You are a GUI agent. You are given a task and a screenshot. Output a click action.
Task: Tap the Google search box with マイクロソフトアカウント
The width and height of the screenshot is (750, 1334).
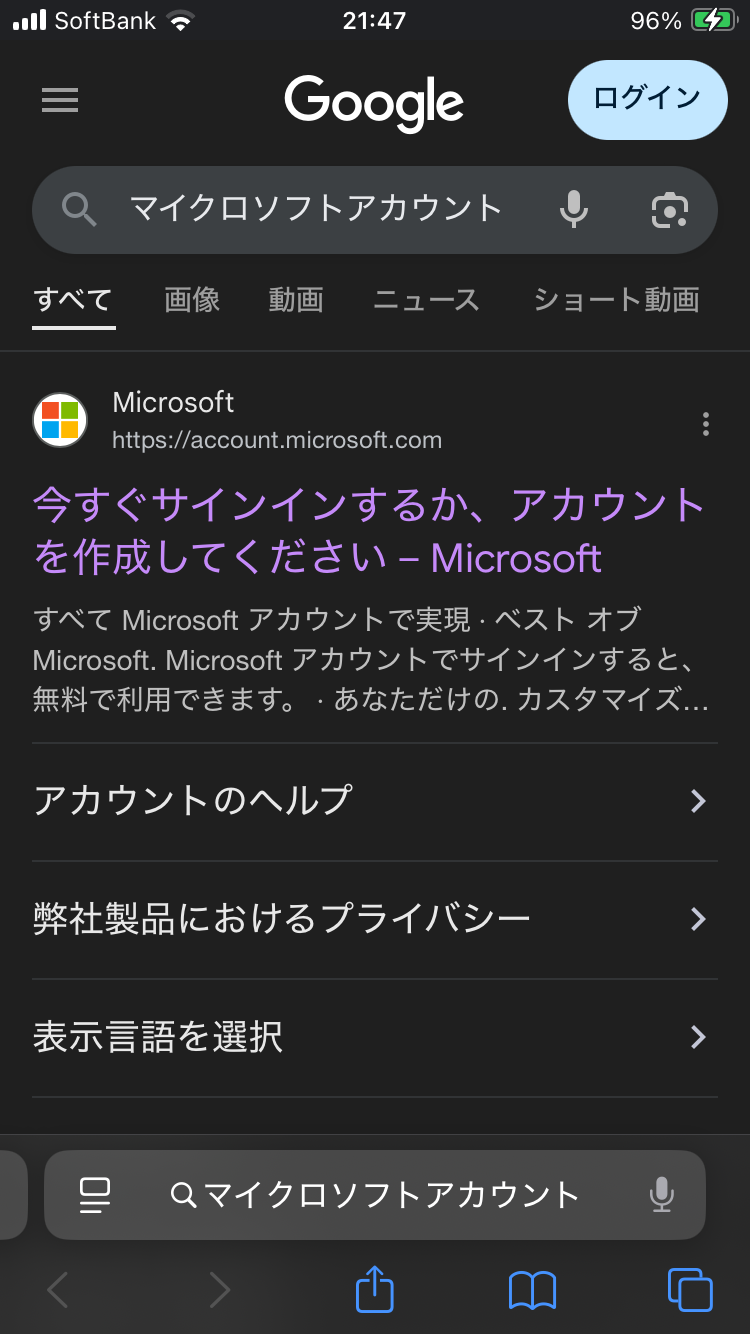pyautogui.click(x=315, y=209)
